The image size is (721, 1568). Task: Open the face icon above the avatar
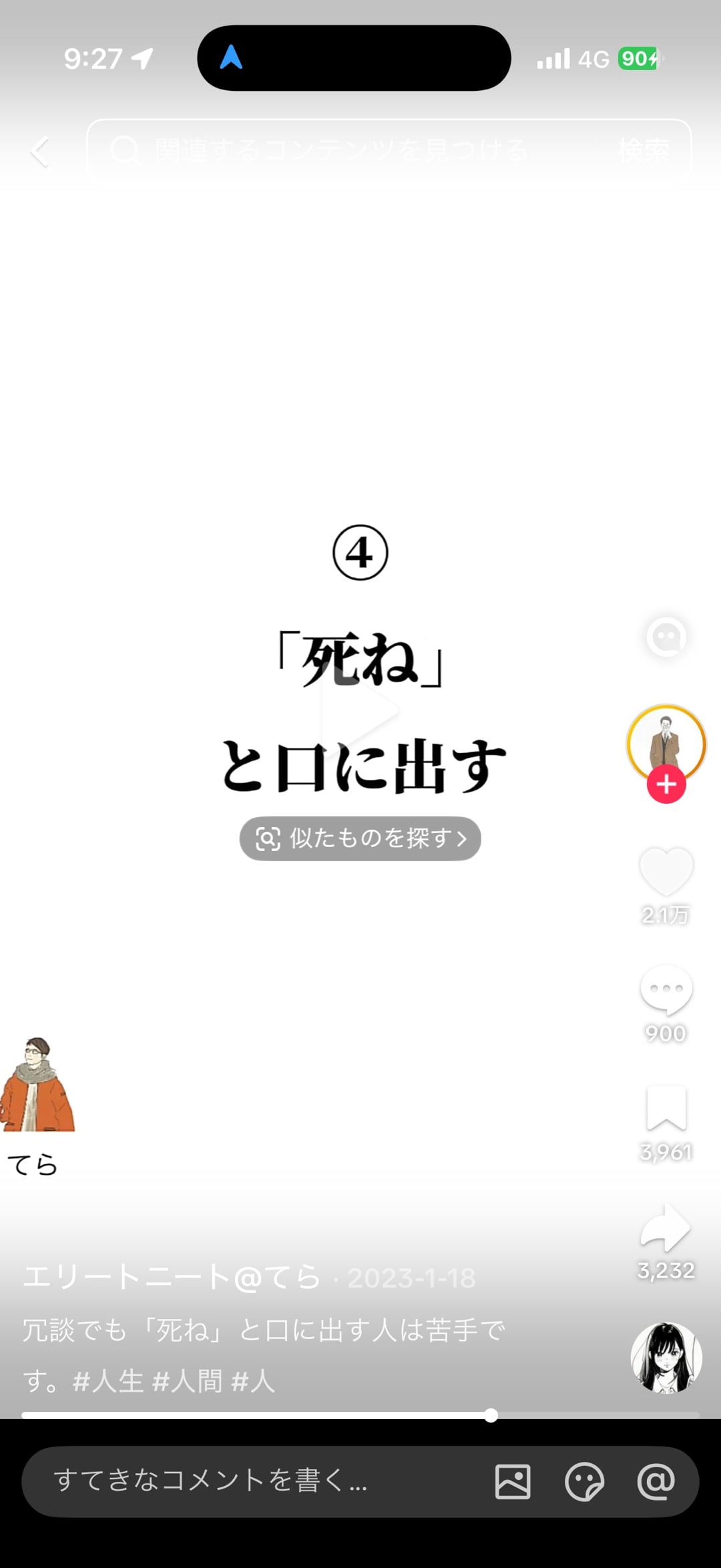(x=666, y=637)
